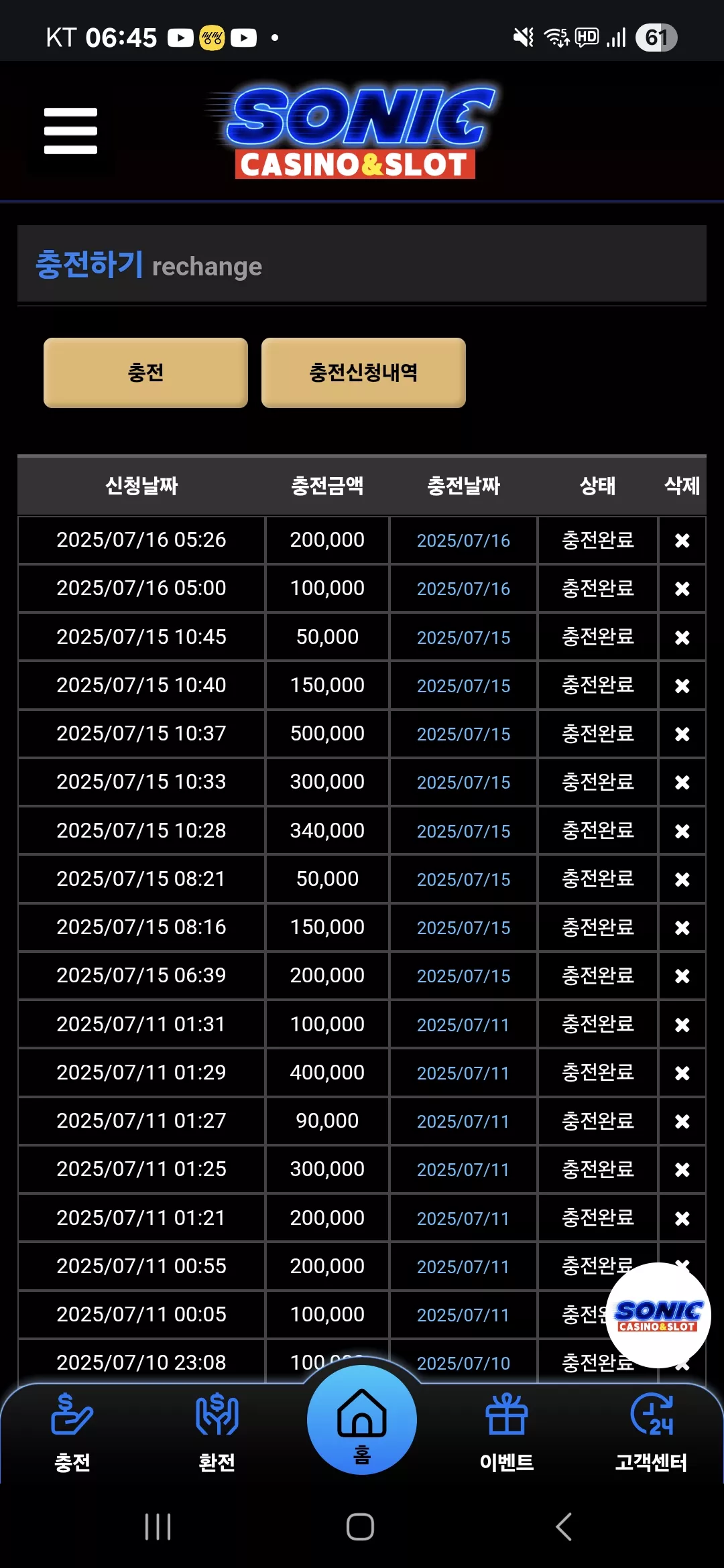Remove the 2025/07/15 10:28 340,000 entry

pos(682,831)
